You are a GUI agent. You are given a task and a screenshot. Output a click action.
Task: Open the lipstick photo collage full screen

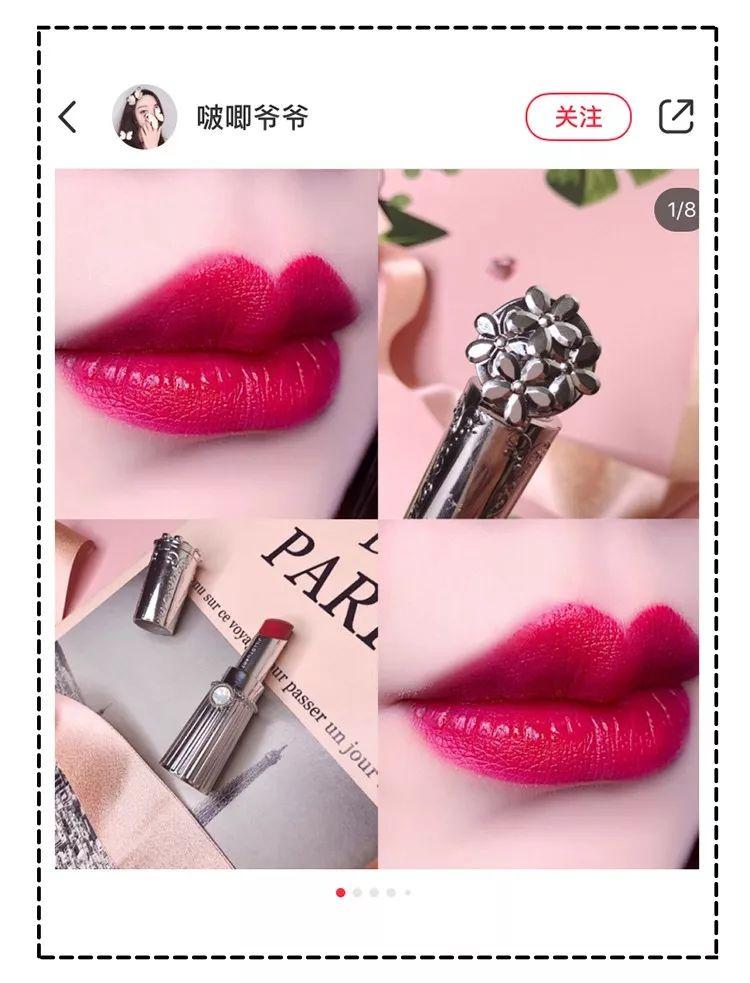(x=376, y=518)
